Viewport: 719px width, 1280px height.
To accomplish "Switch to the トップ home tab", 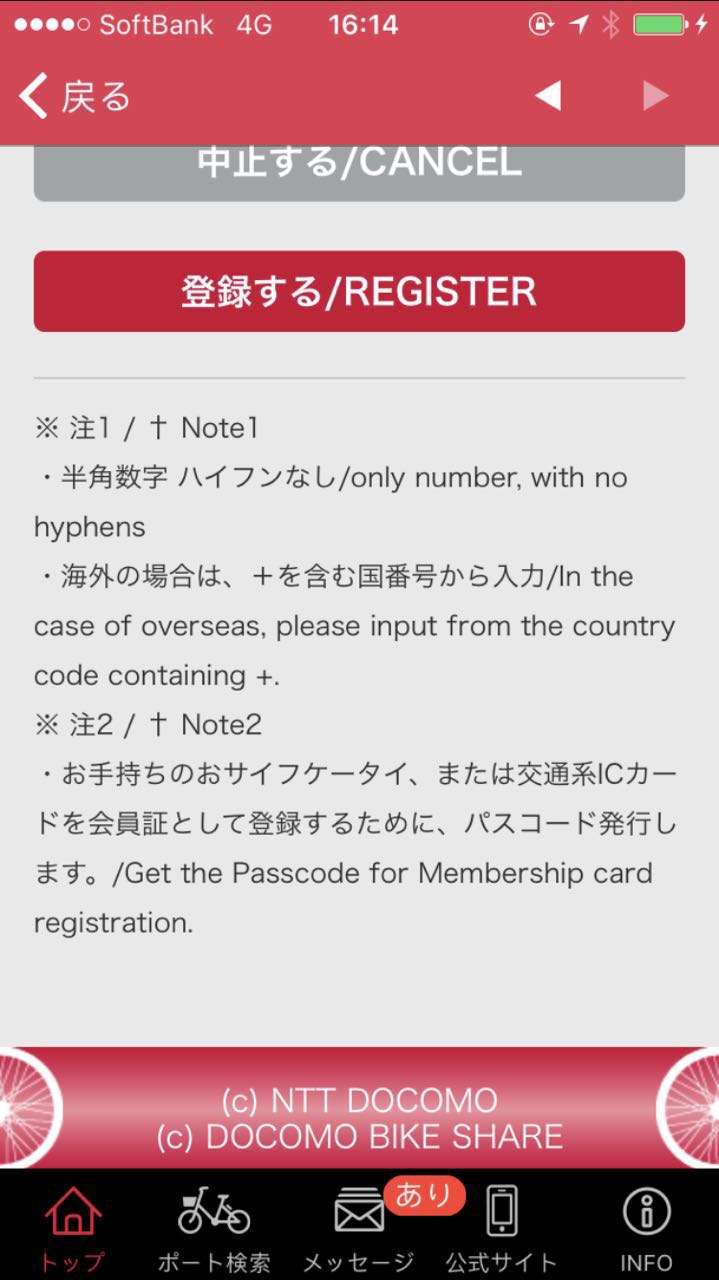I will (72, 1228).
